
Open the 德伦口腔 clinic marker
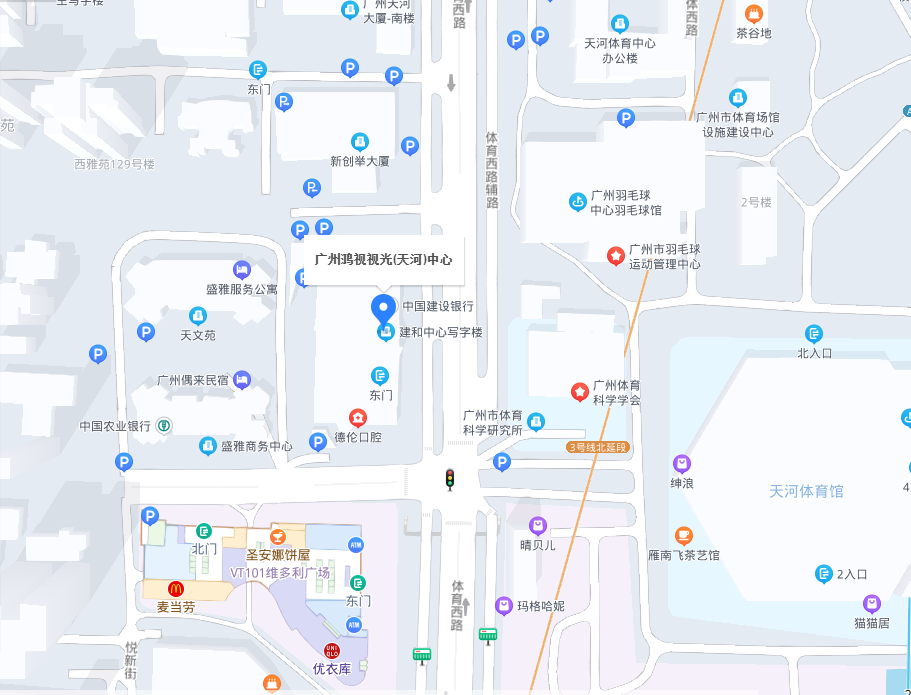(x=357, y=418)
